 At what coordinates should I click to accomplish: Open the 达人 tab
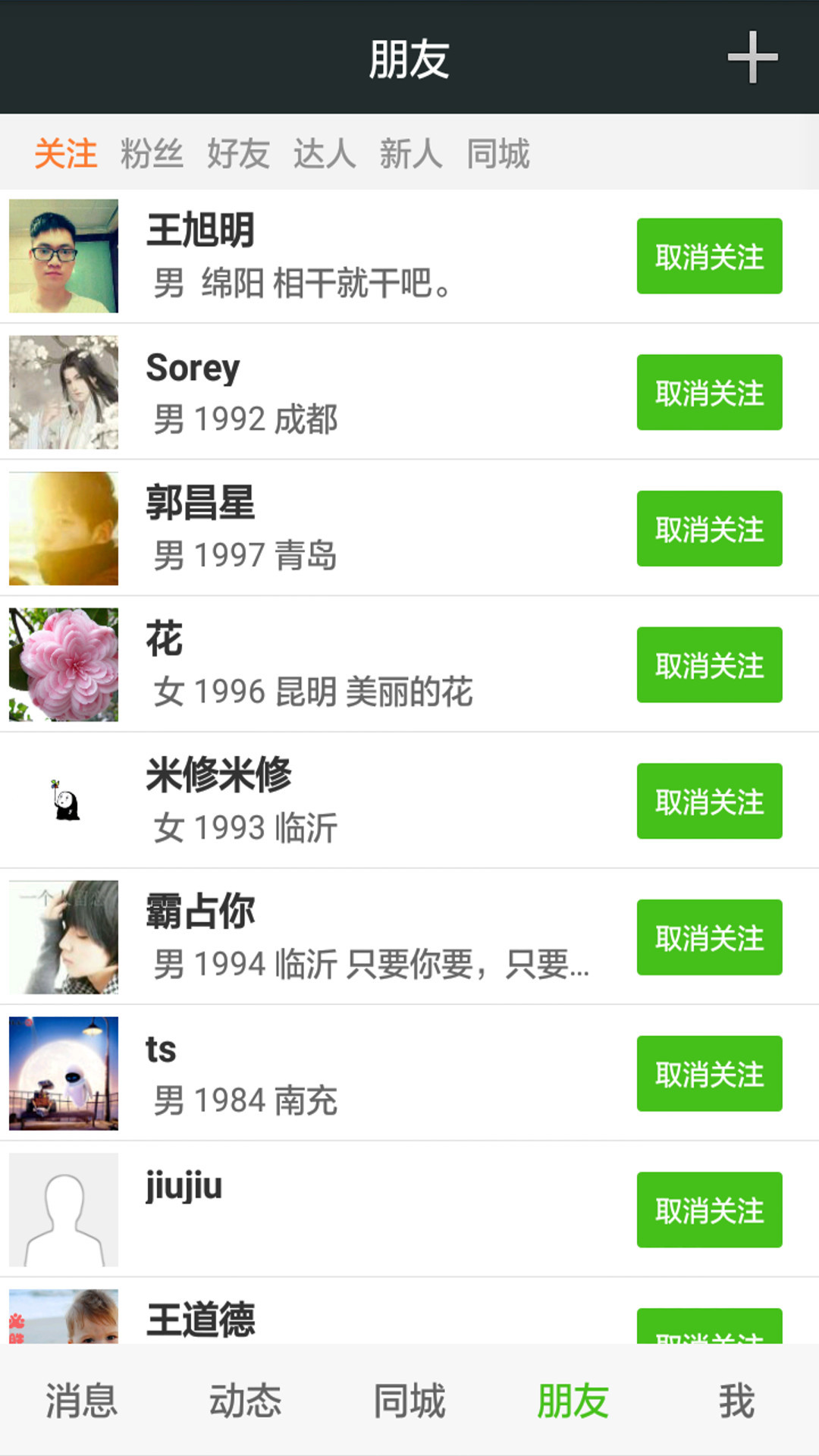pyautogui.click(x=325, y=153)
